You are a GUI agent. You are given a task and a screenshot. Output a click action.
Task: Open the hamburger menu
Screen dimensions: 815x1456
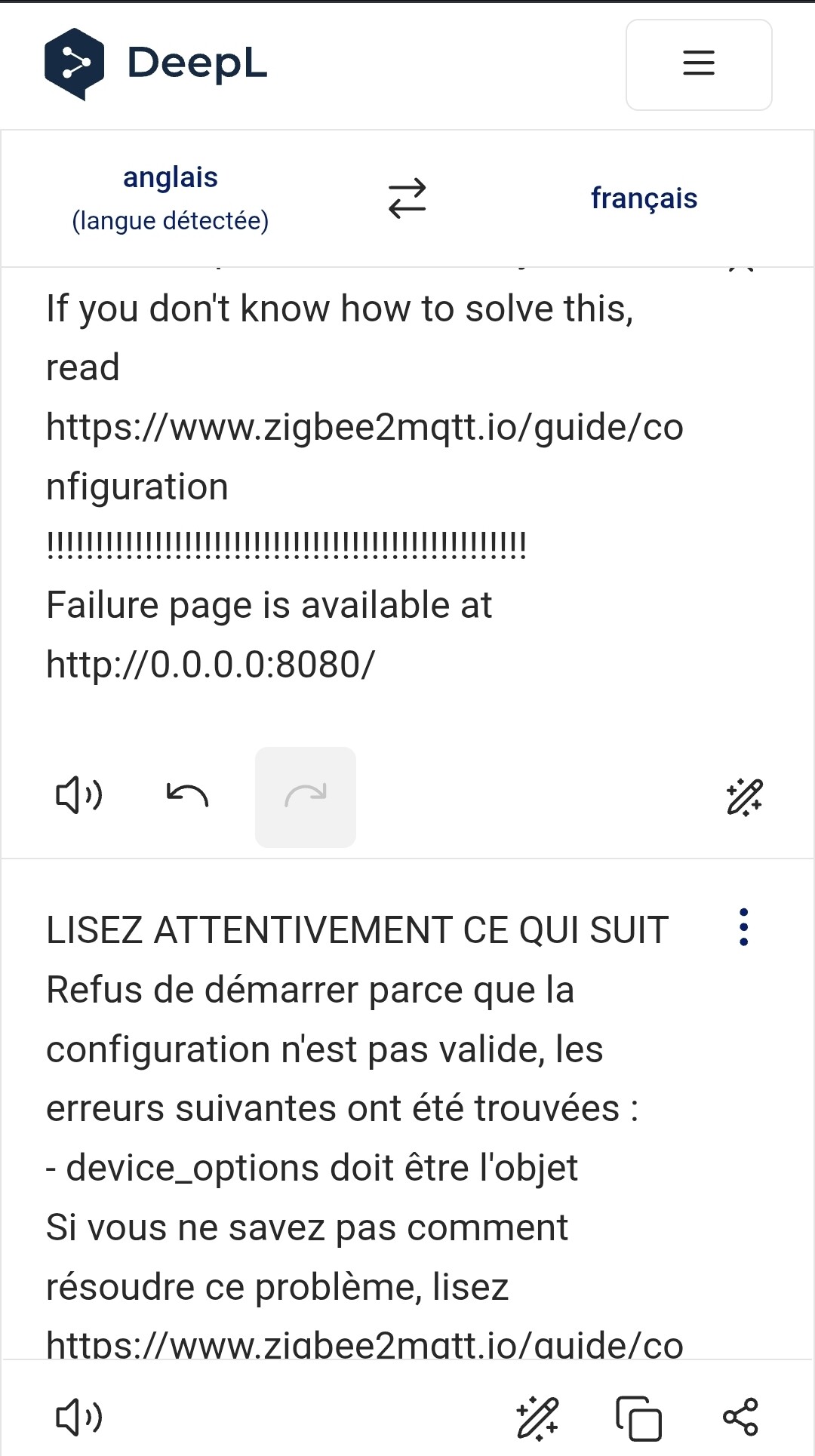tap(699, 64)
